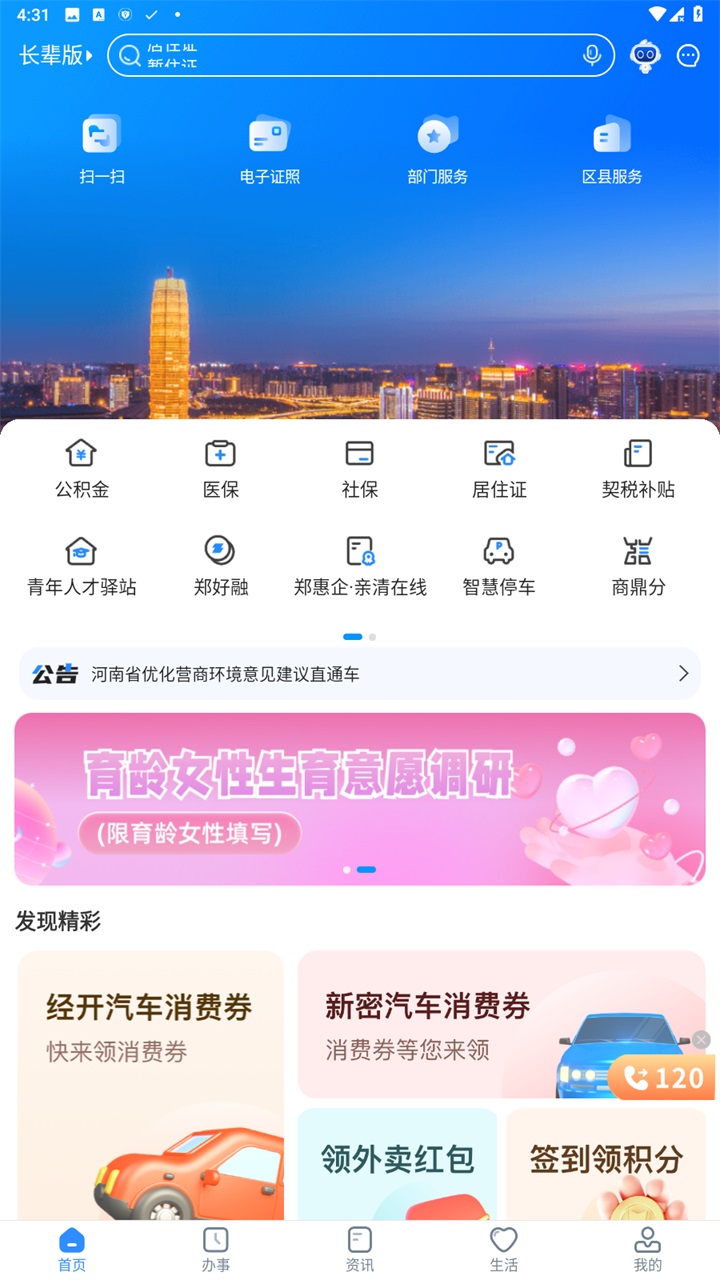The width and height of the screenshot is (720, 1280).
Task: Switch to the 办事 tab
Action: tap(216, 1249)
